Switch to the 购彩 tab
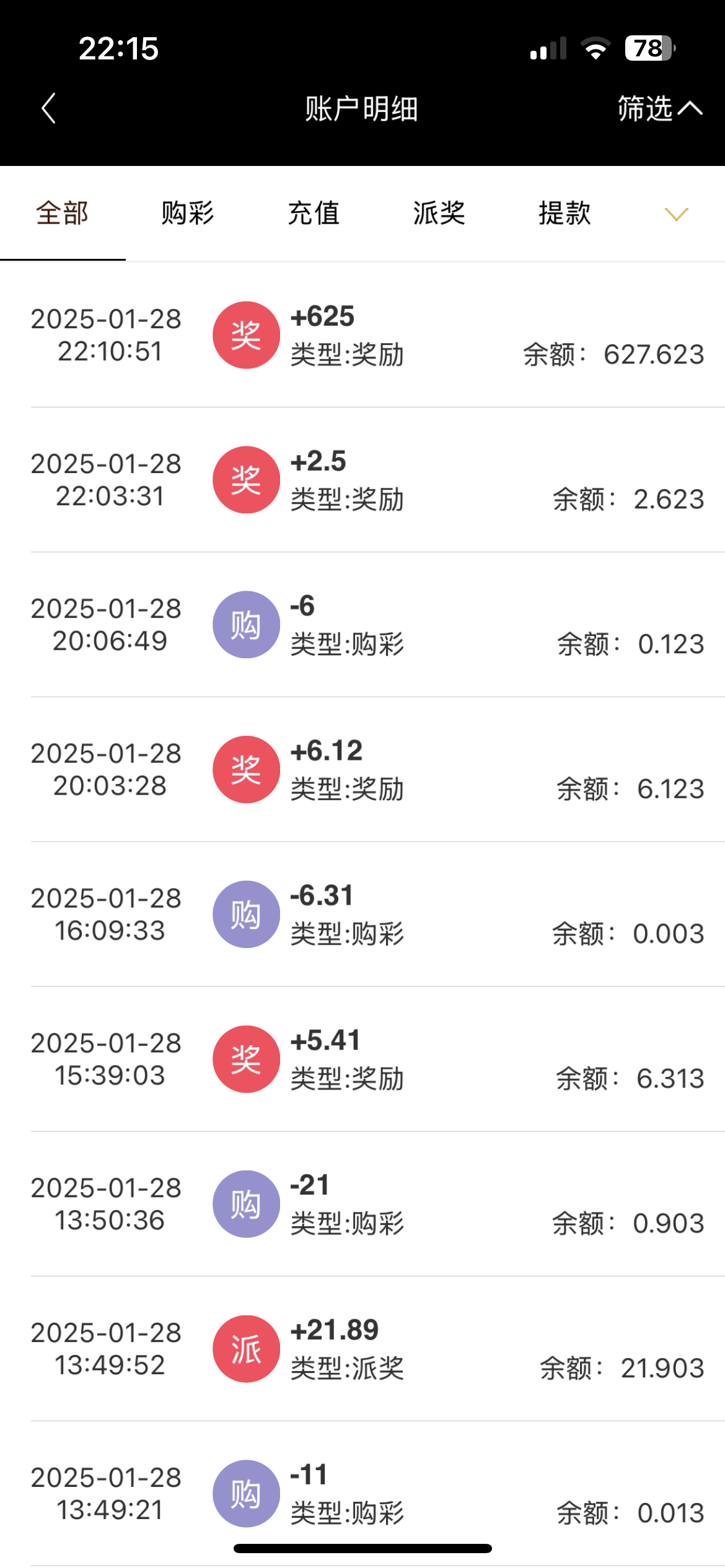The width and height of the screenshot is (725, 1568). pos(188,214)
